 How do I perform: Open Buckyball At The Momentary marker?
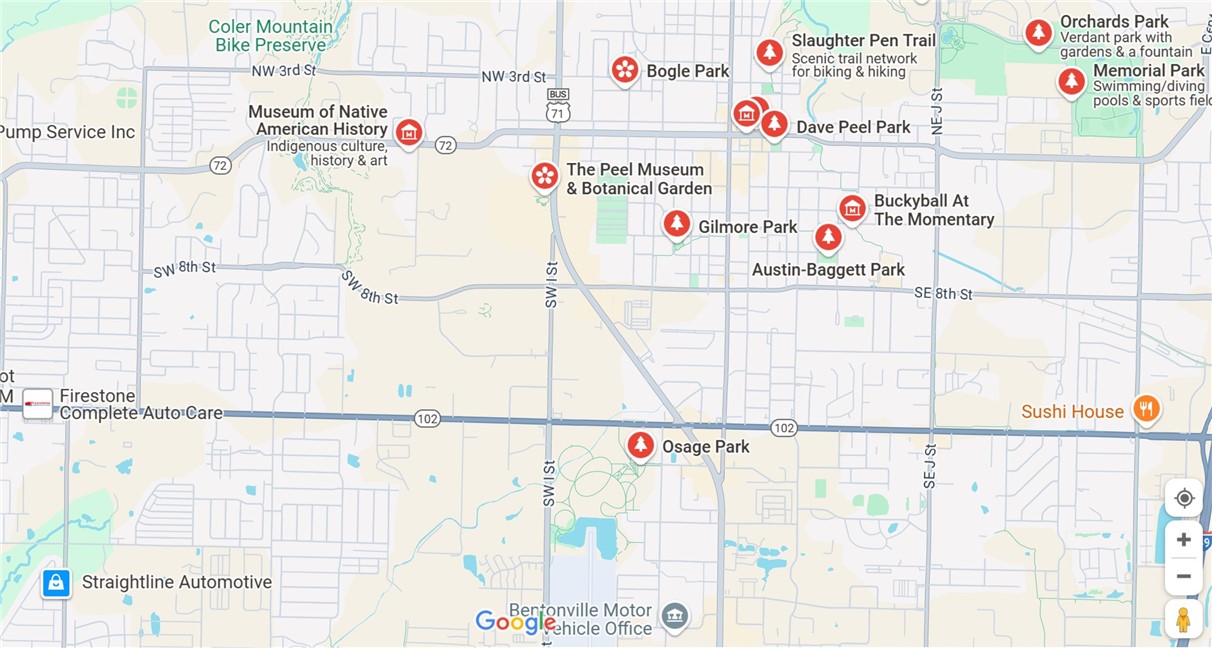[852, 208]
